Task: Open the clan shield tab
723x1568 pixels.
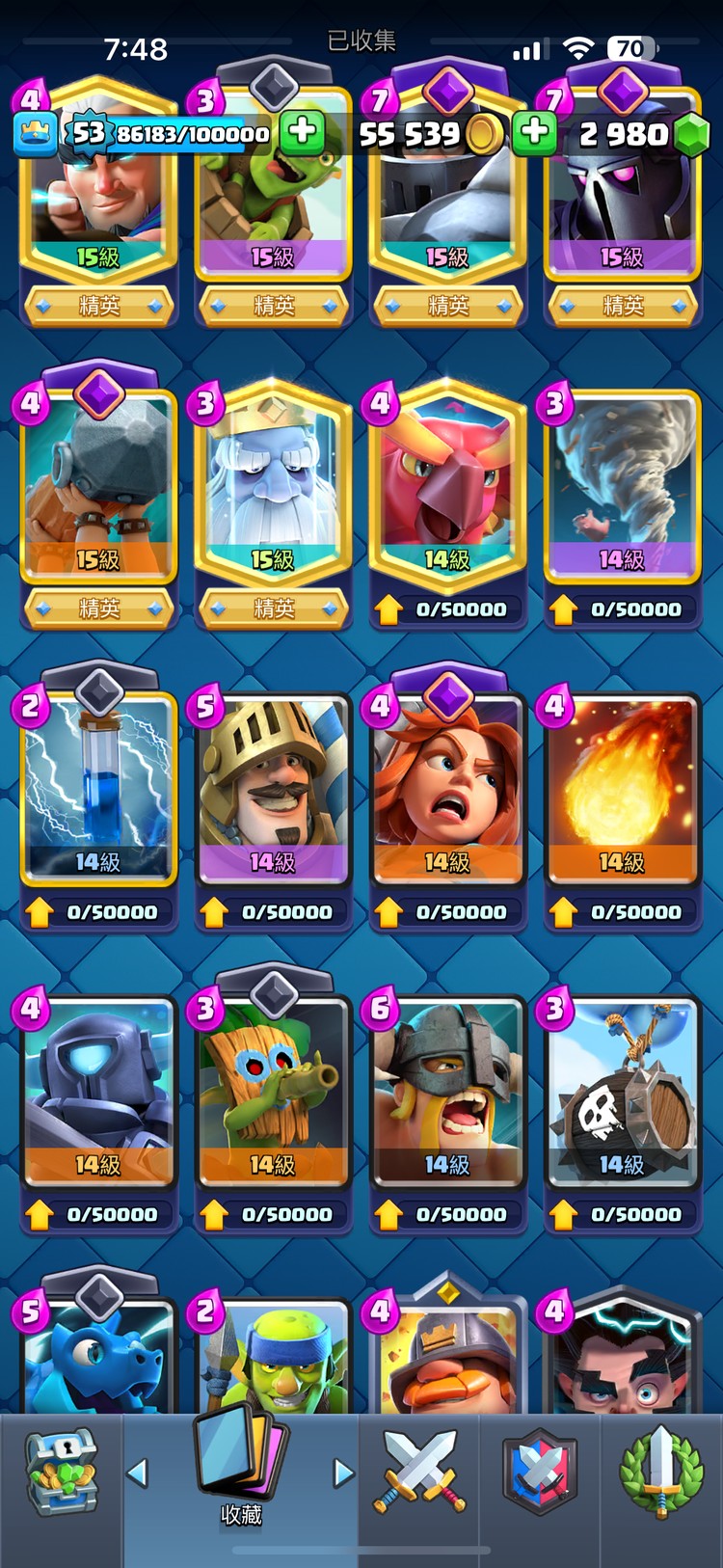Action: pos(540,1472)
